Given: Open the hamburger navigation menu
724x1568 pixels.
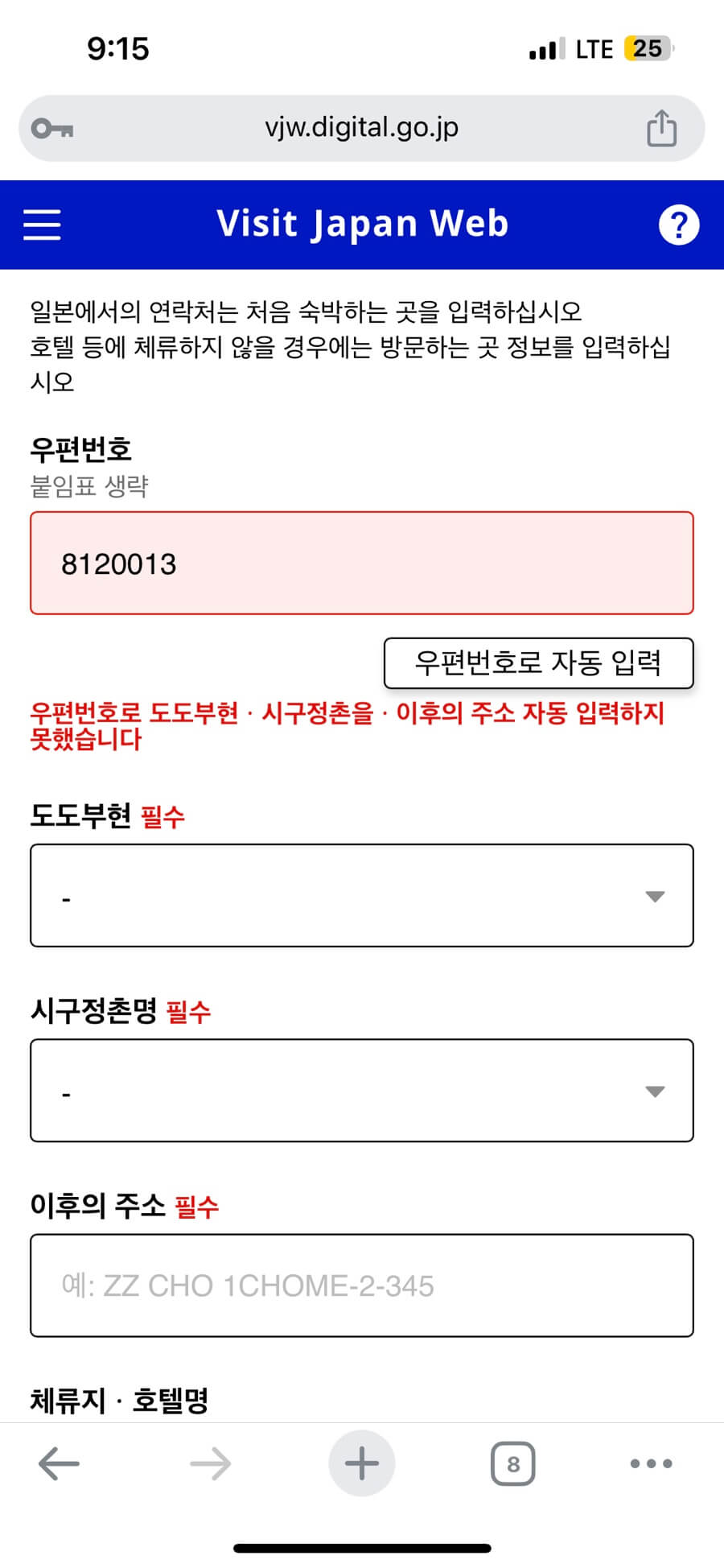Looking at the screenshot, I should [42, 225].
